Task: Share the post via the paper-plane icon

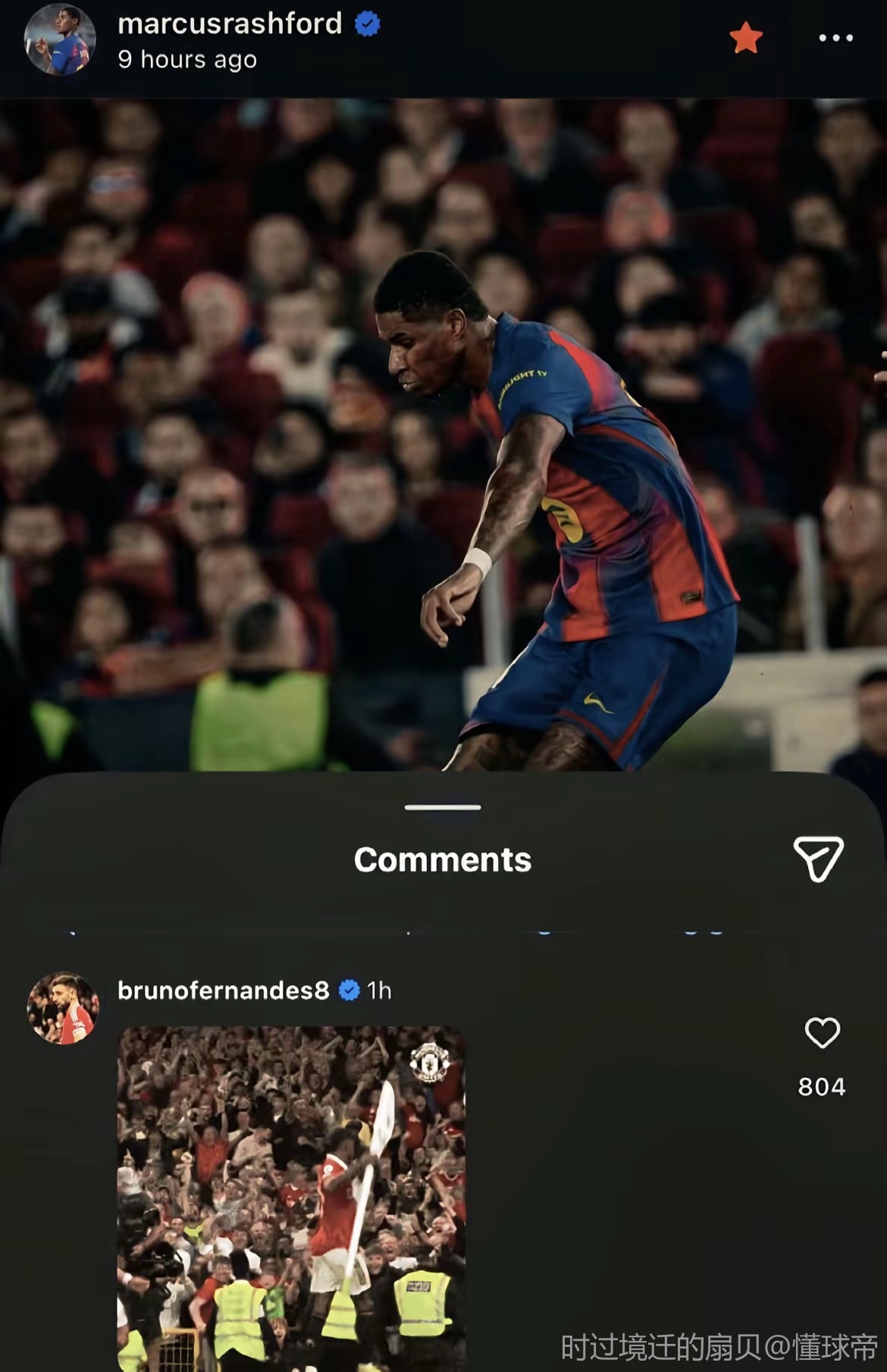Action: (x=819, y=859)
